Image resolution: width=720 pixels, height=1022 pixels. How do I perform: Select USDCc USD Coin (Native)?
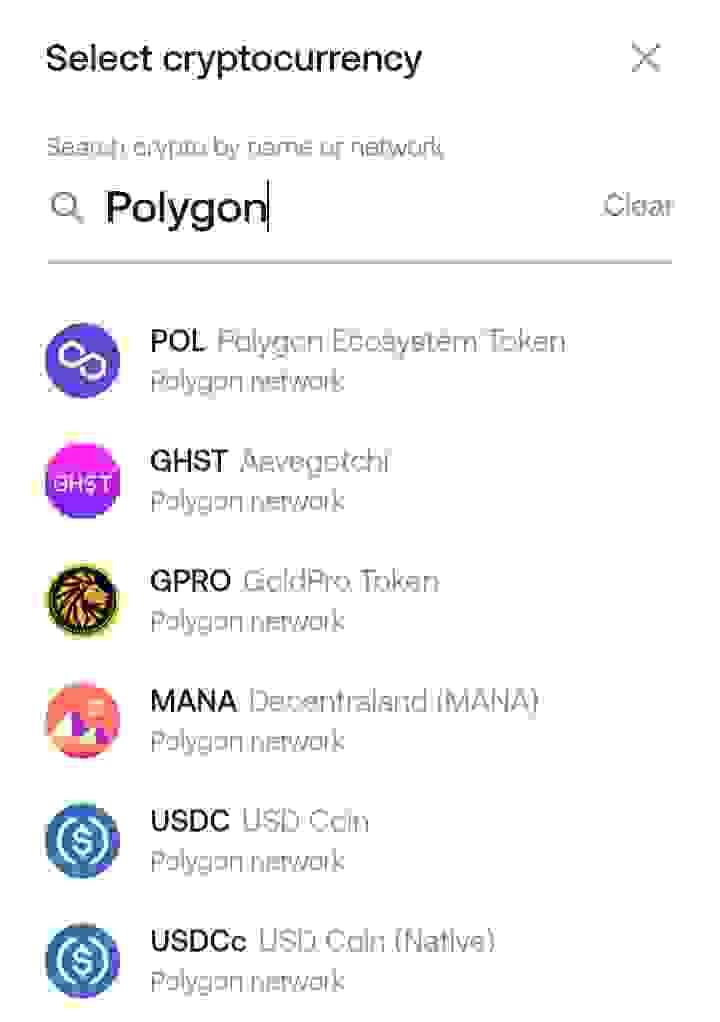click(x=322, y=960)
